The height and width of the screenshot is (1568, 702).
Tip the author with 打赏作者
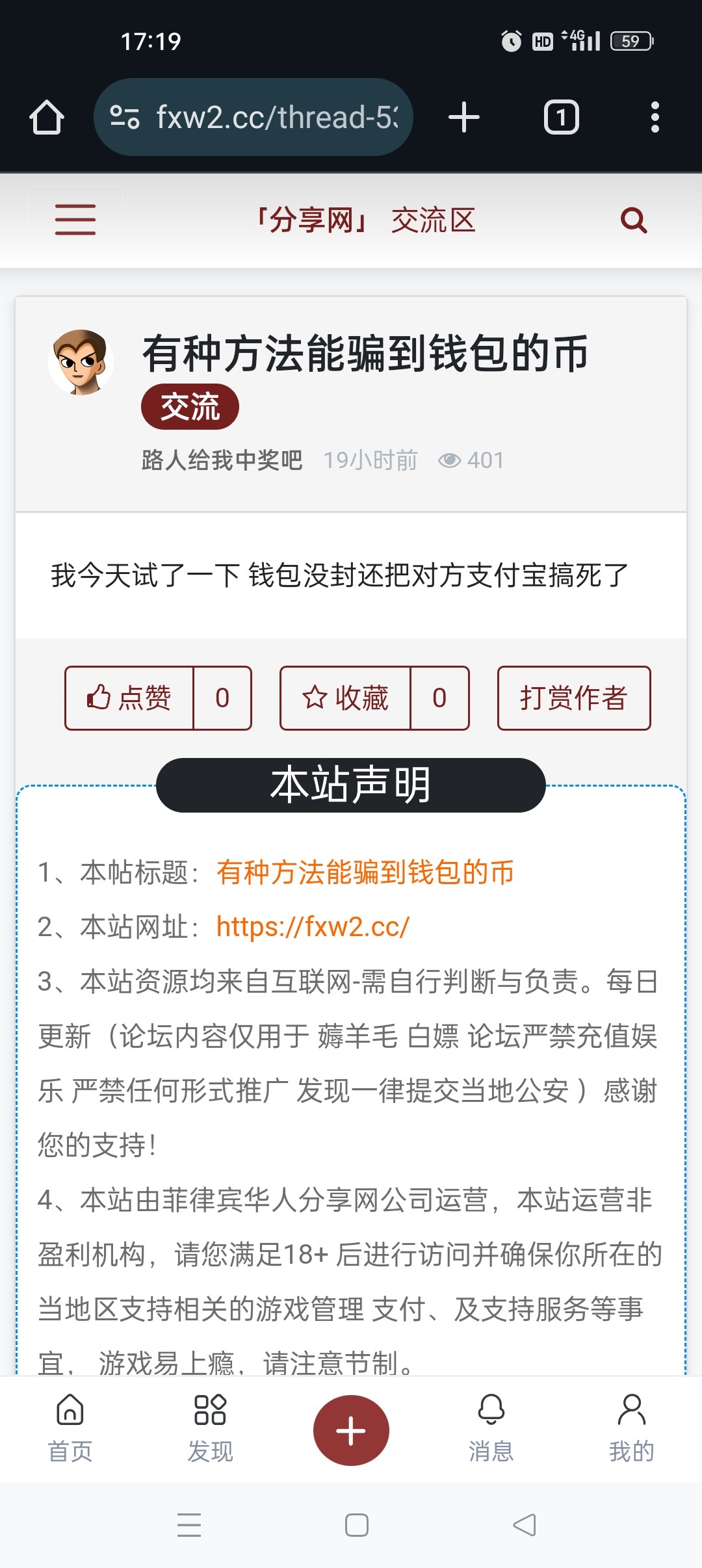pyautogui.click(x=574, y=698)
